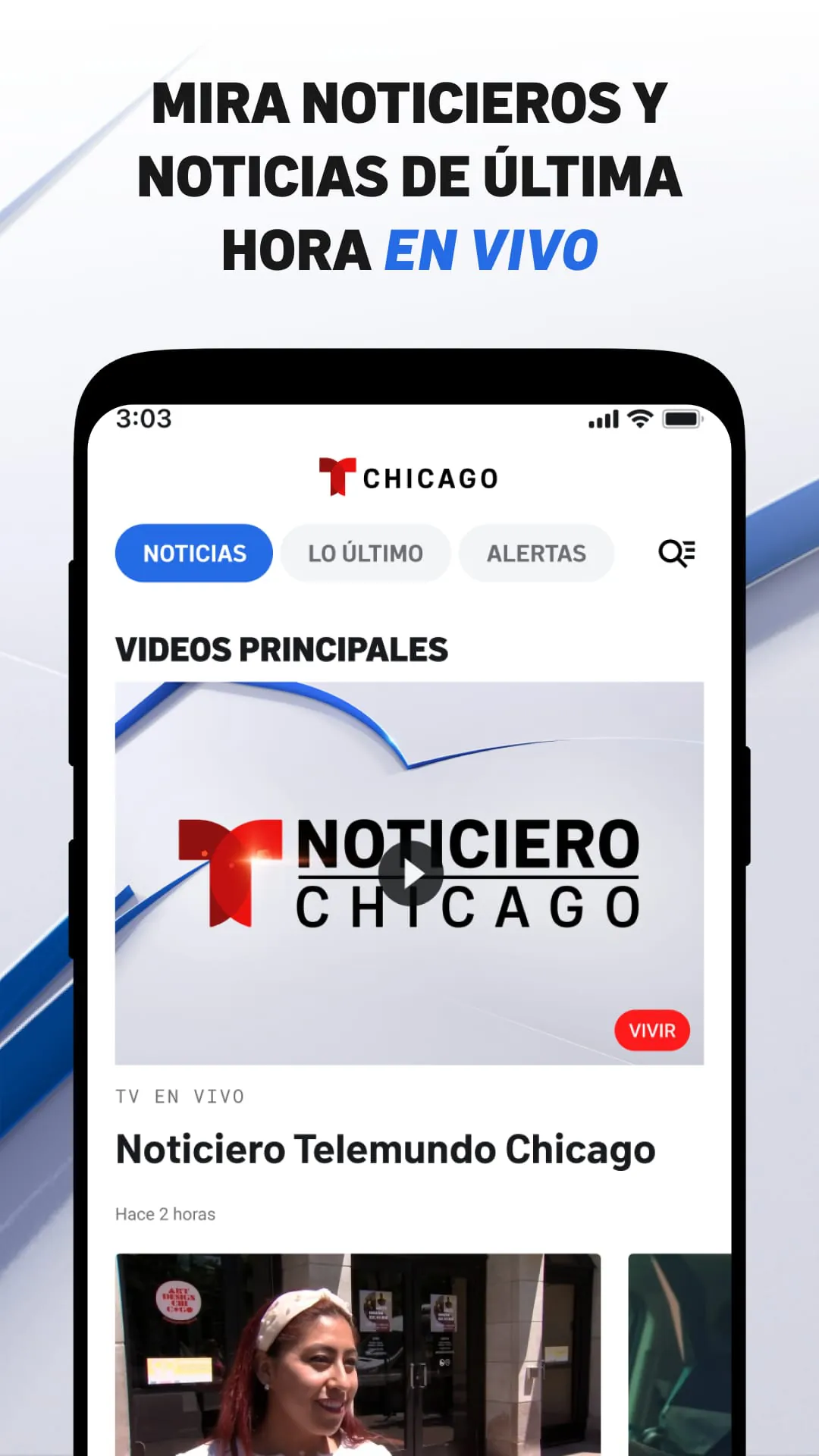
Task: Open the LO ÚLTIMO tab
Action: pos(365,553)
